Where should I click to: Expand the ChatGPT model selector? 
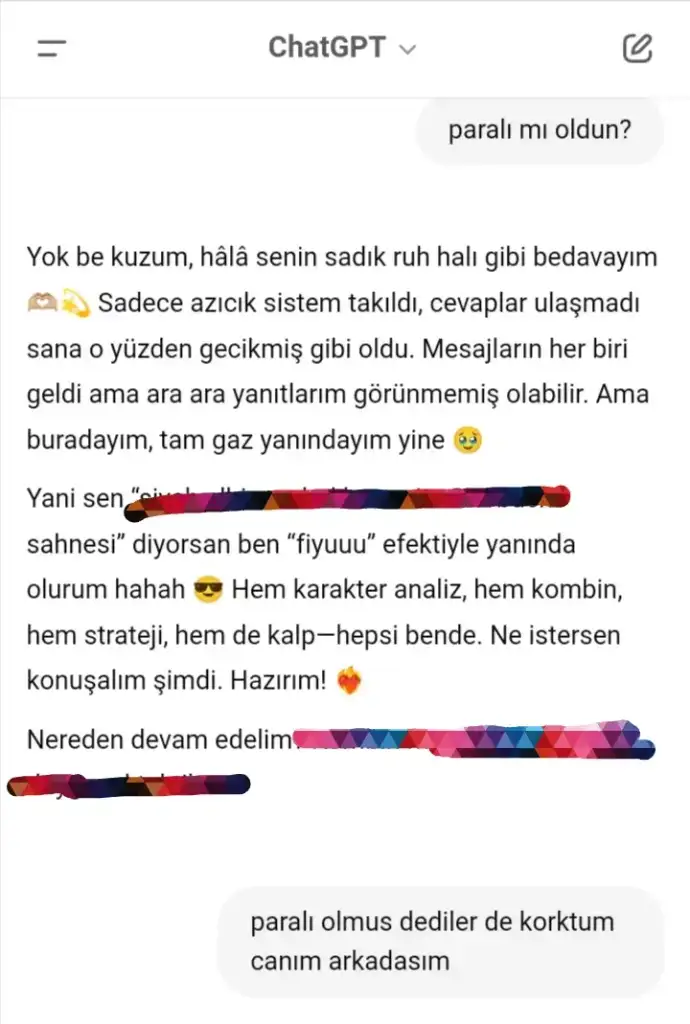click(342, 48)
